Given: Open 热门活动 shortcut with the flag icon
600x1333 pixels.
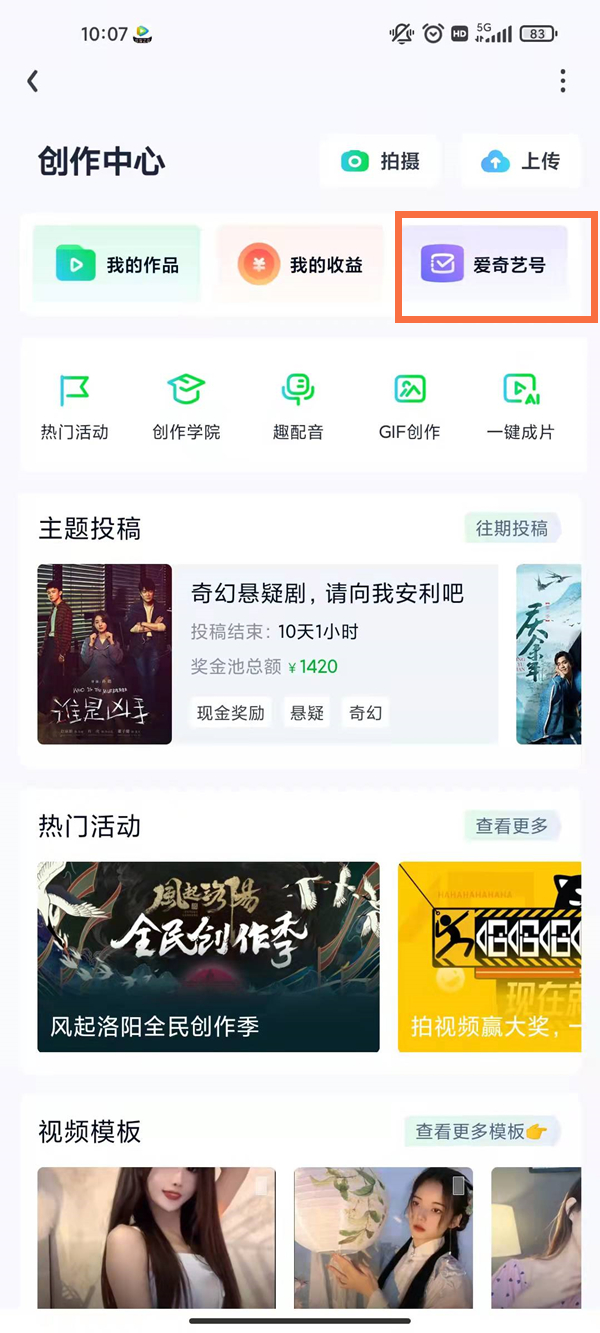Looking at the screenshot, I should 74,406.
